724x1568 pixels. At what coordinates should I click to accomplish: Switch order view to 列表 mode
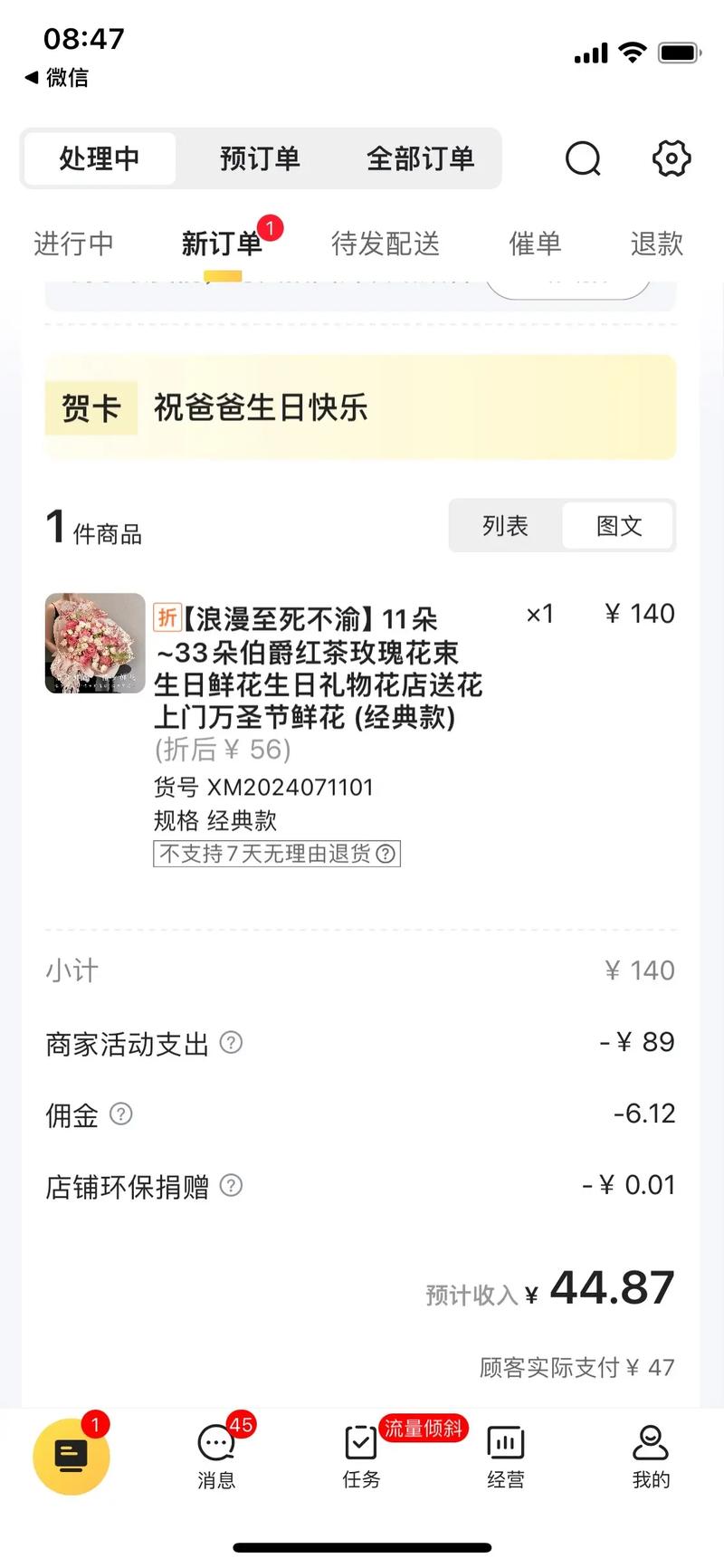pos(504,525)
